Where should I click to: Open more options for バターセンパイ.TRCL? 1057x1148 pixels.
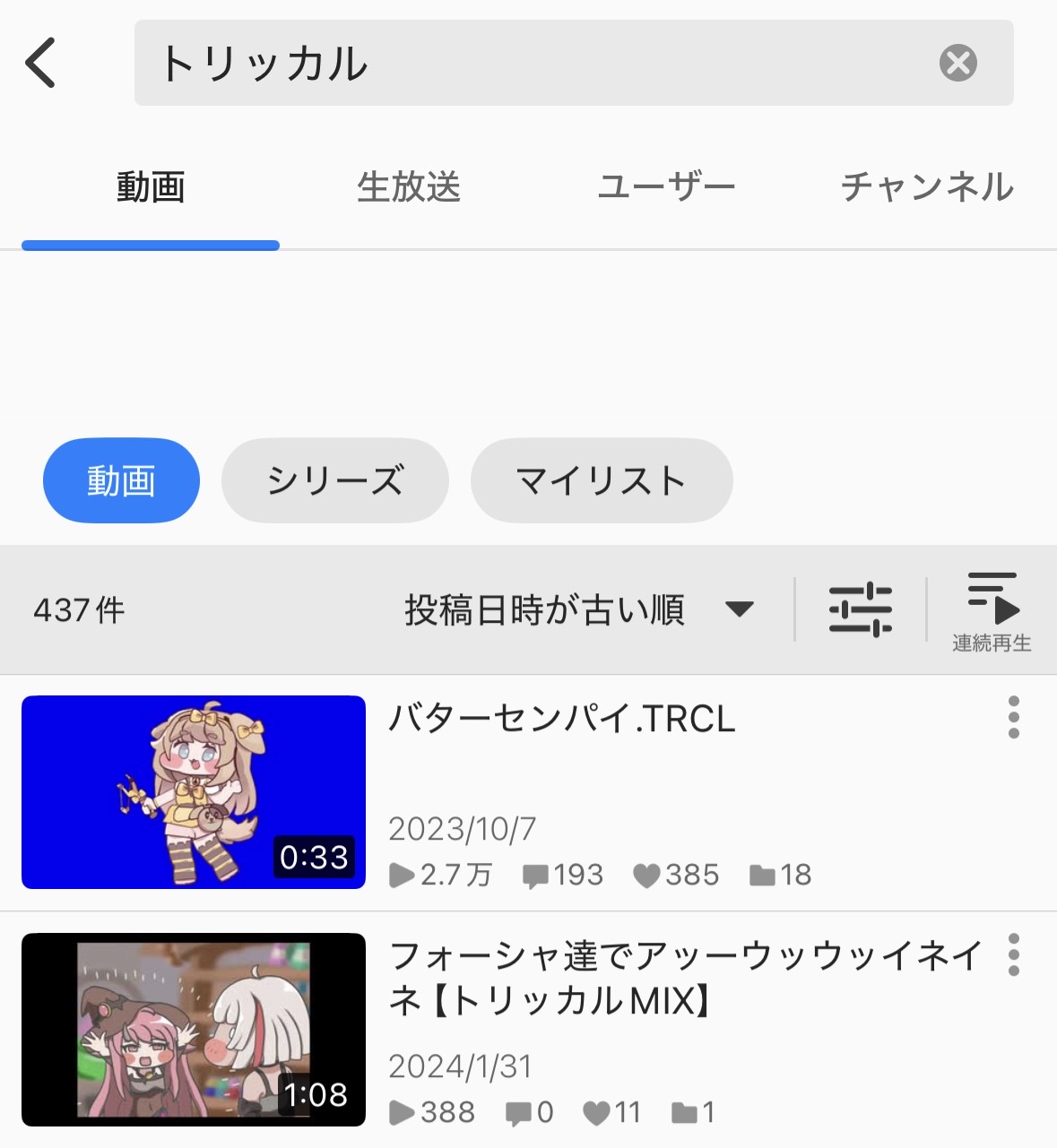[x=1014, y=717]
